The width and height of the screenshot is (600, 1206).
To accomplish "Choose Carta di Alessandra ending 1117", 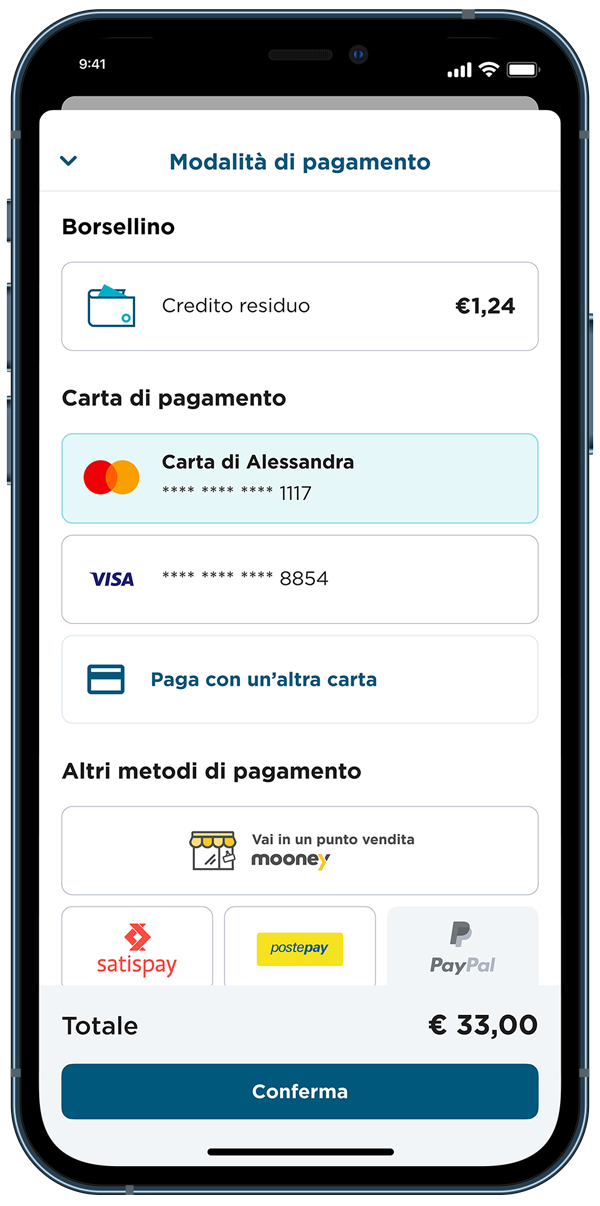I will [x=300, y=478].
